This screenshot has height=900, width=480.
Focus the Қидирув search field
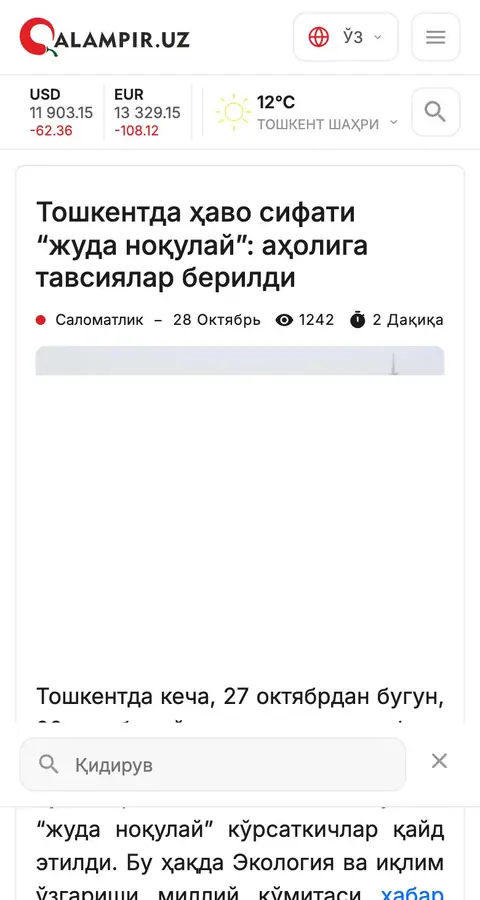click(213, 765)
